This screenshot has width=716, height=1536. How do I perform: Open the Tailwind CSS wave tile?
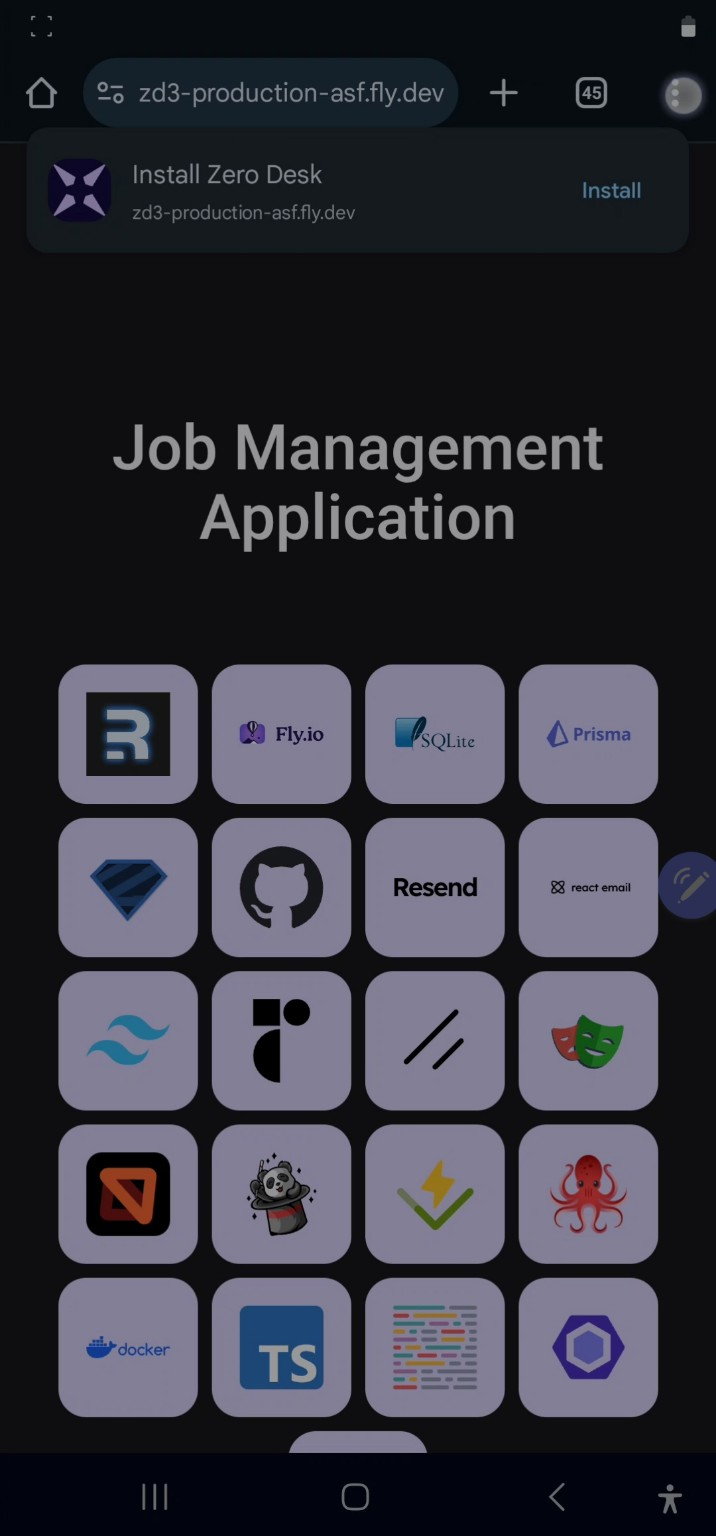(128, 1040)
